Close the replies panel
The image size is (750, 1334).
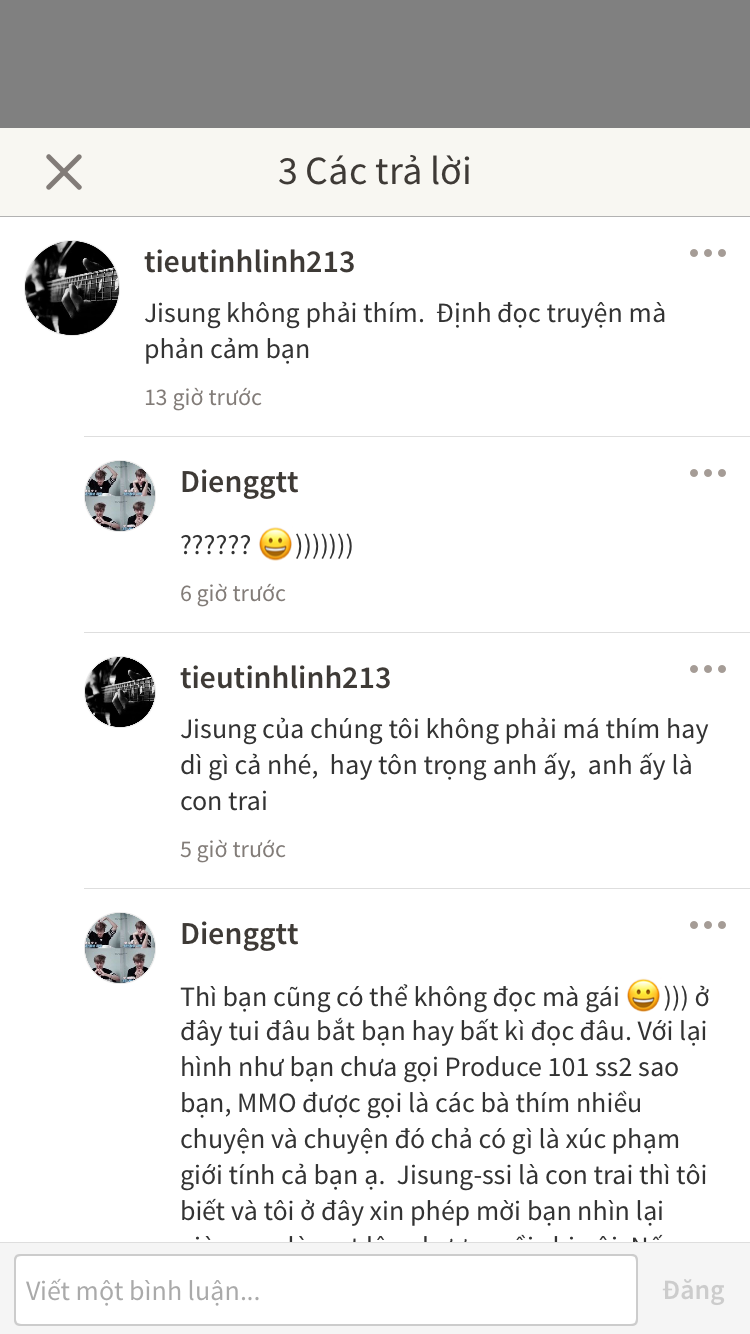(64, 172)
